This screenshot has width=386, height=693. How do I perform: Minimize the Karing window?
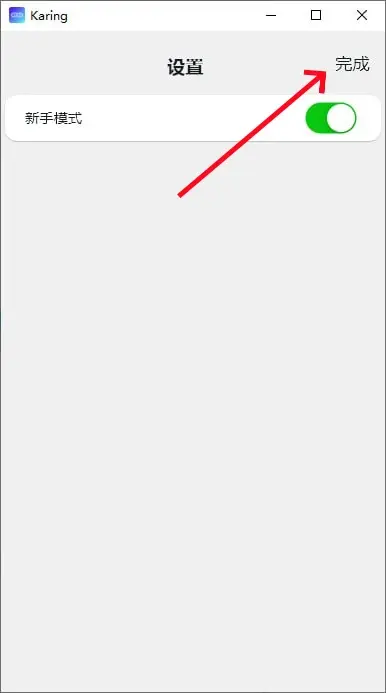271,15
